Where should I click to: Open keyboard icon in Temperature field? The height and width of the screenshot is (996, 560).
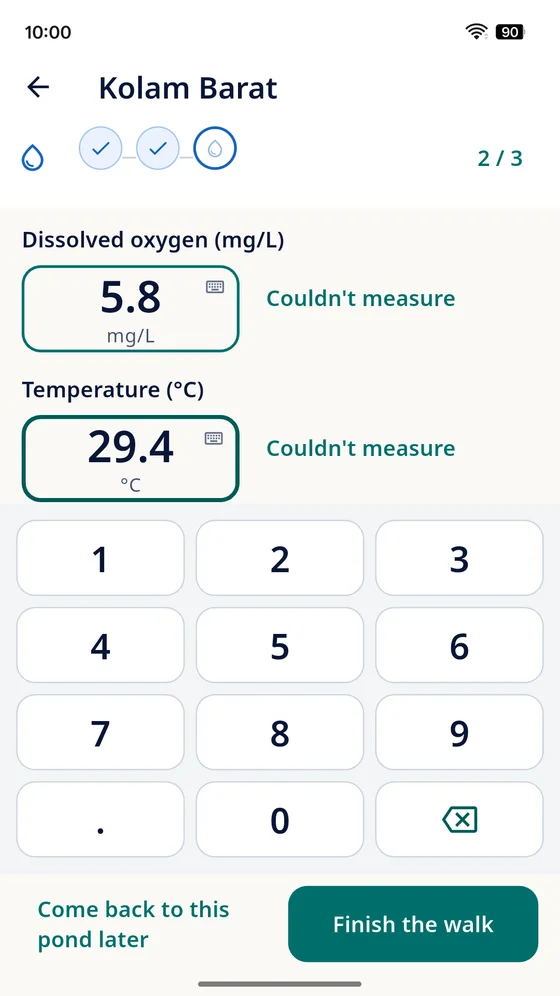click(214, 438)
